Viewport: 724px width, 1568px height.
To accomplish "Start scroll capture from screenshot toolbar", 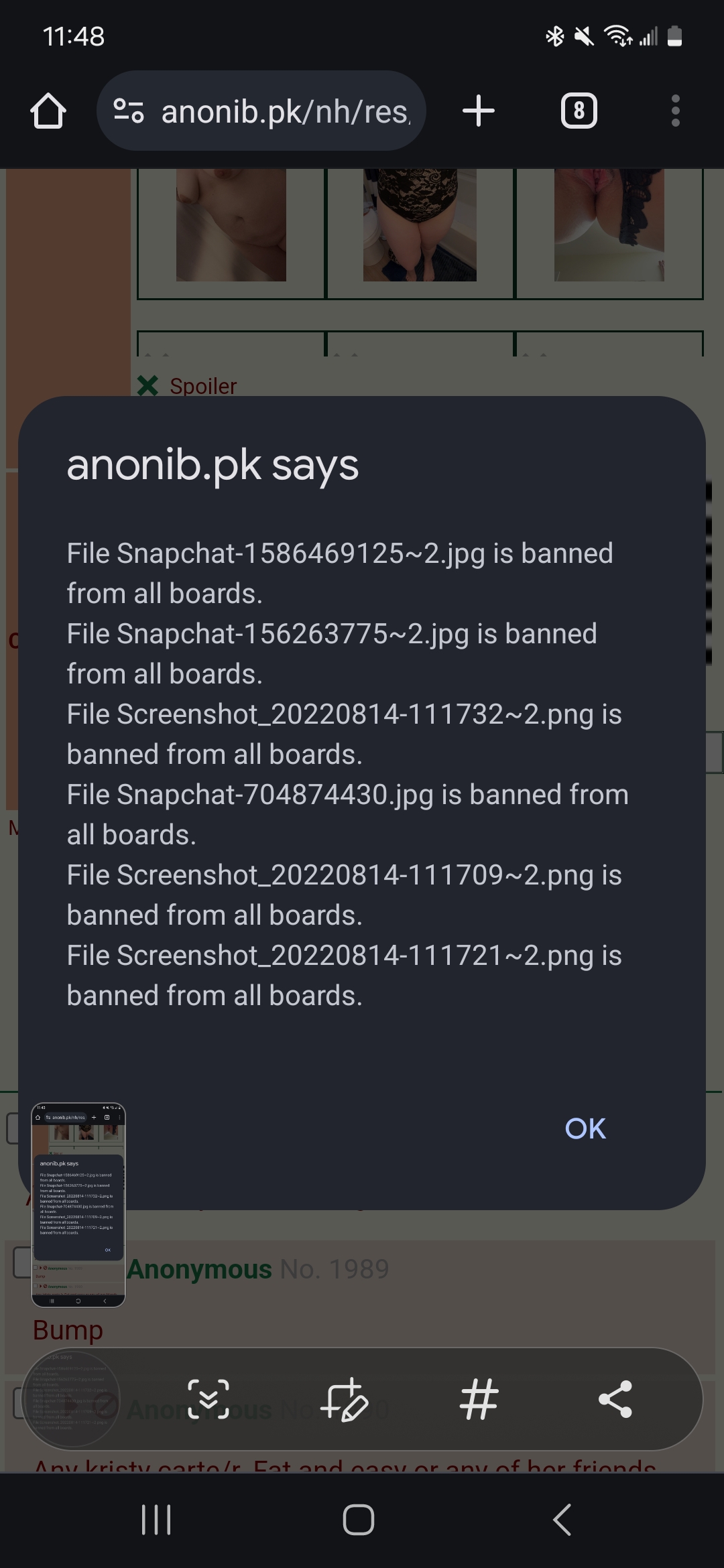I will point(208,1400).
